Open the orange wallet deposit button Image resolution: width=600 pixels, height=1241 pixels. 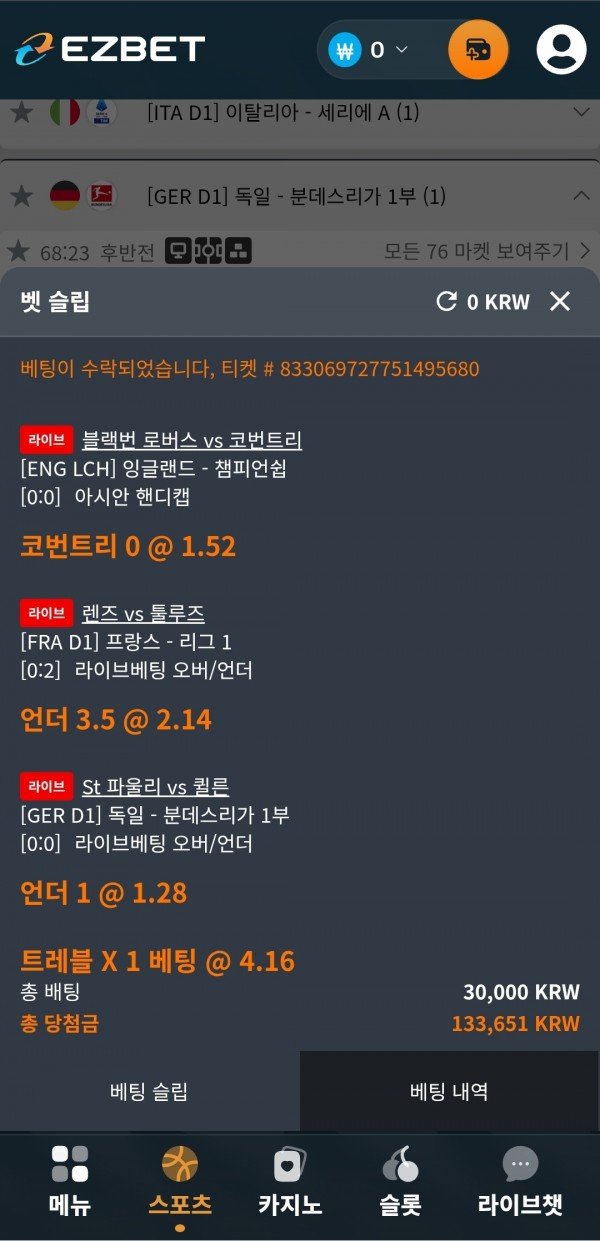pos(478,50)
